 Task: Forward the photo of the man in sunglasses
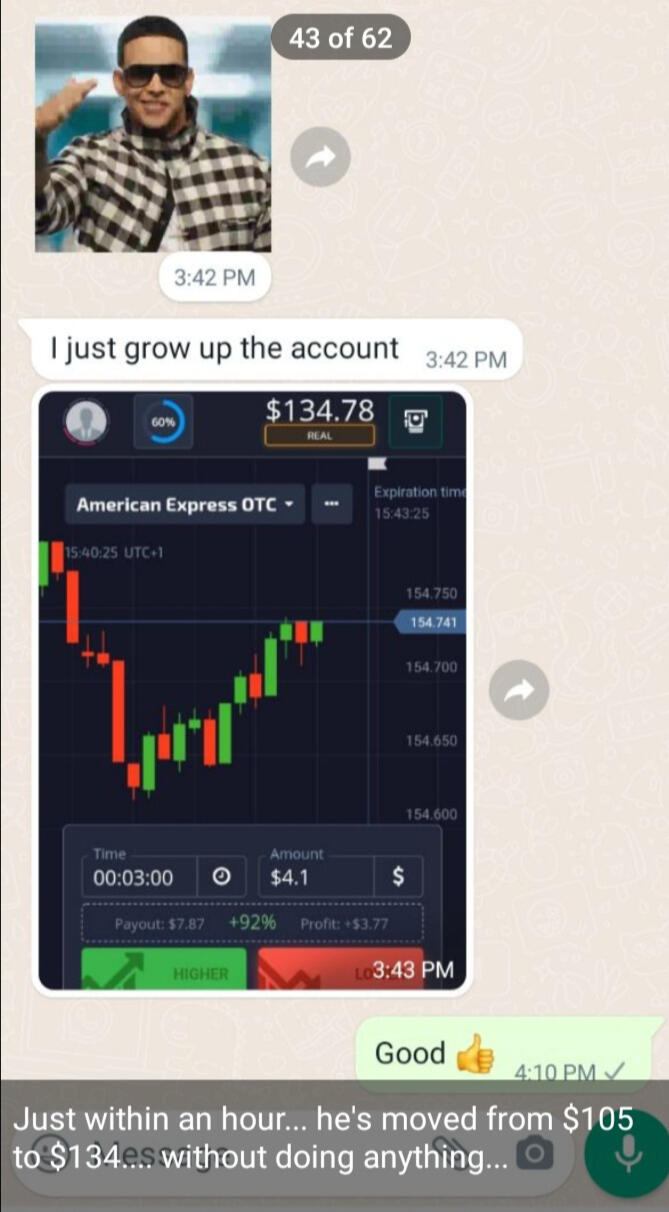coord(320,157)
